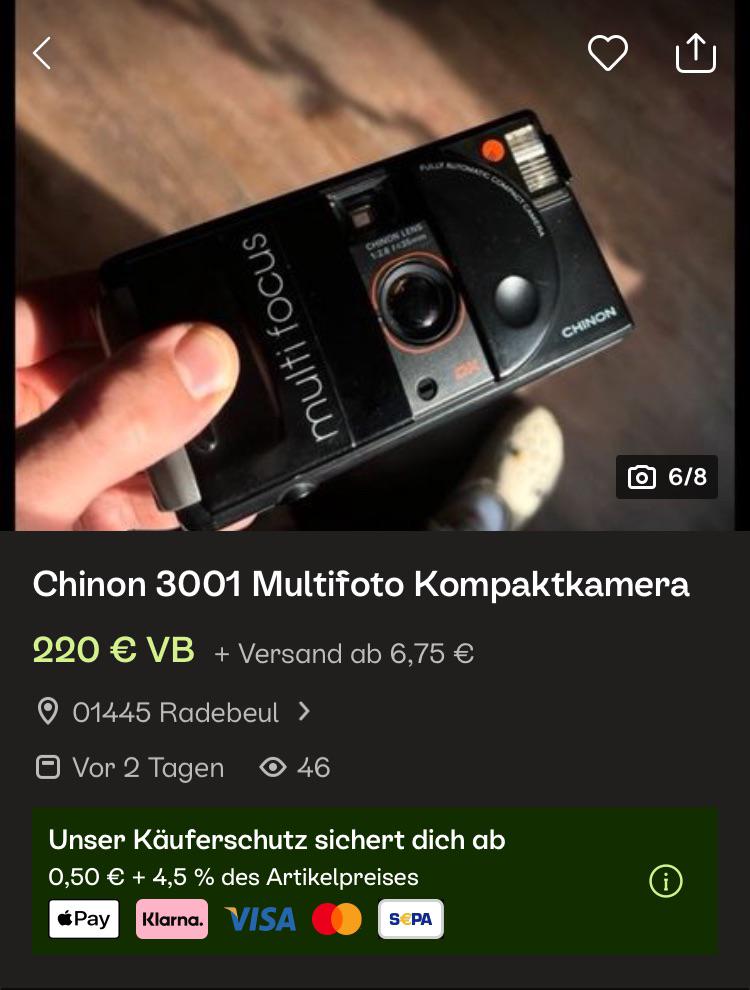Open the camera badge showing 6/8 photos
The image size is (750, 990).
tap(666, 477)
